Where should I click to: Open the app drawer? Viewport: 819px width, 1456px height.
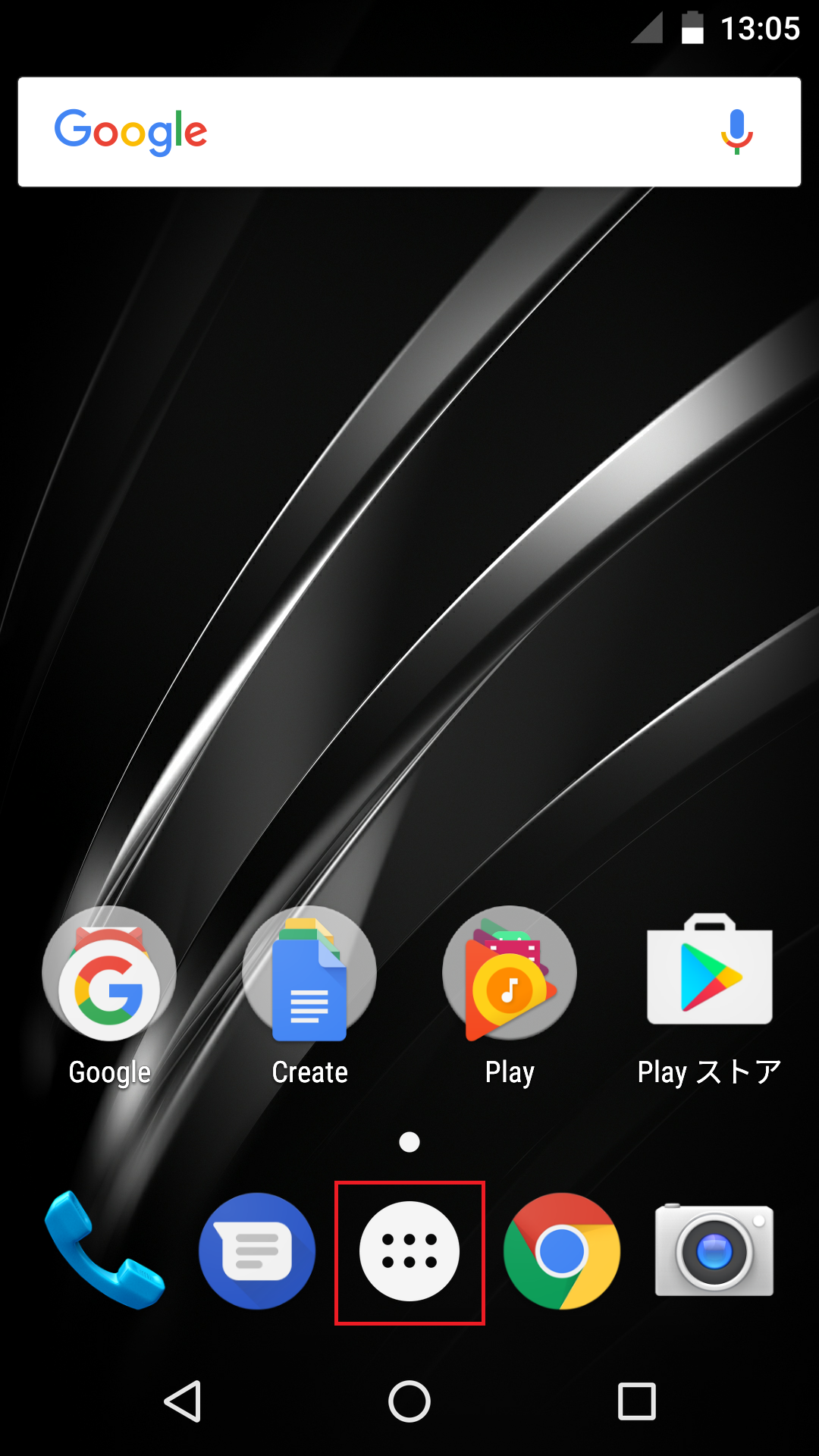point(409,1251)
